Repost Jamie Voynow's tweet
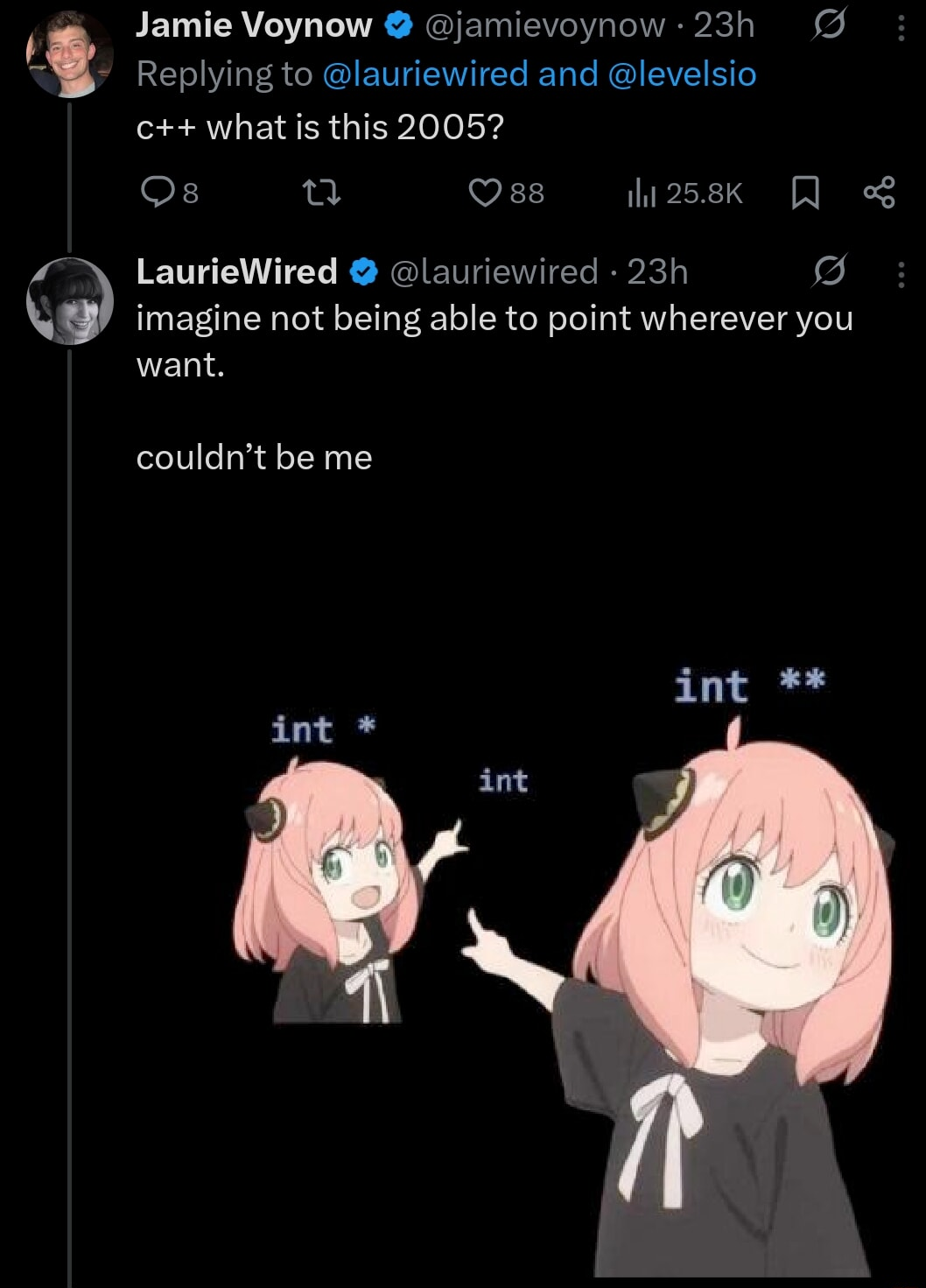 [321, 192]
